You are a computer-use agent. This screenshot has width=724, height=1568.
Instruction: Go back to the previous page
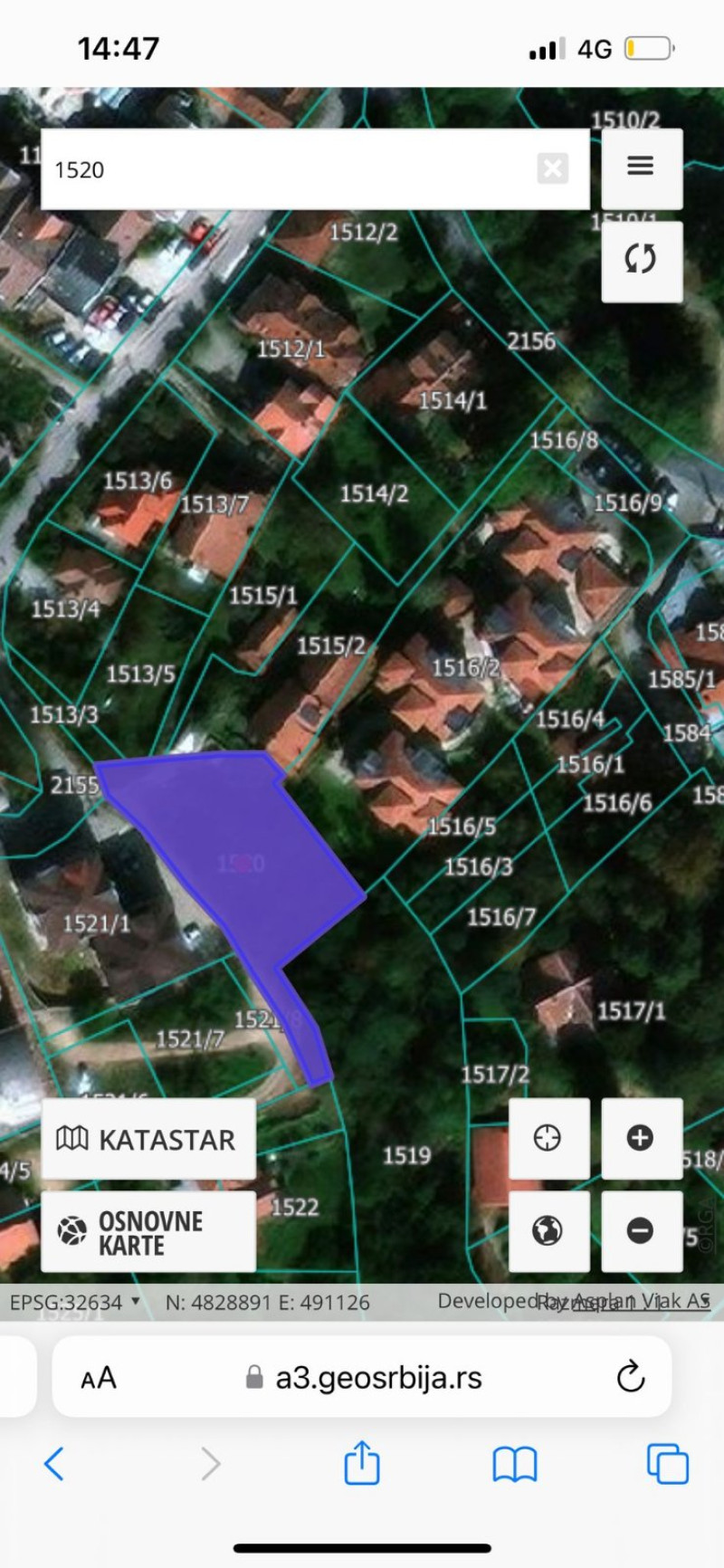(x=54, y=1463)
